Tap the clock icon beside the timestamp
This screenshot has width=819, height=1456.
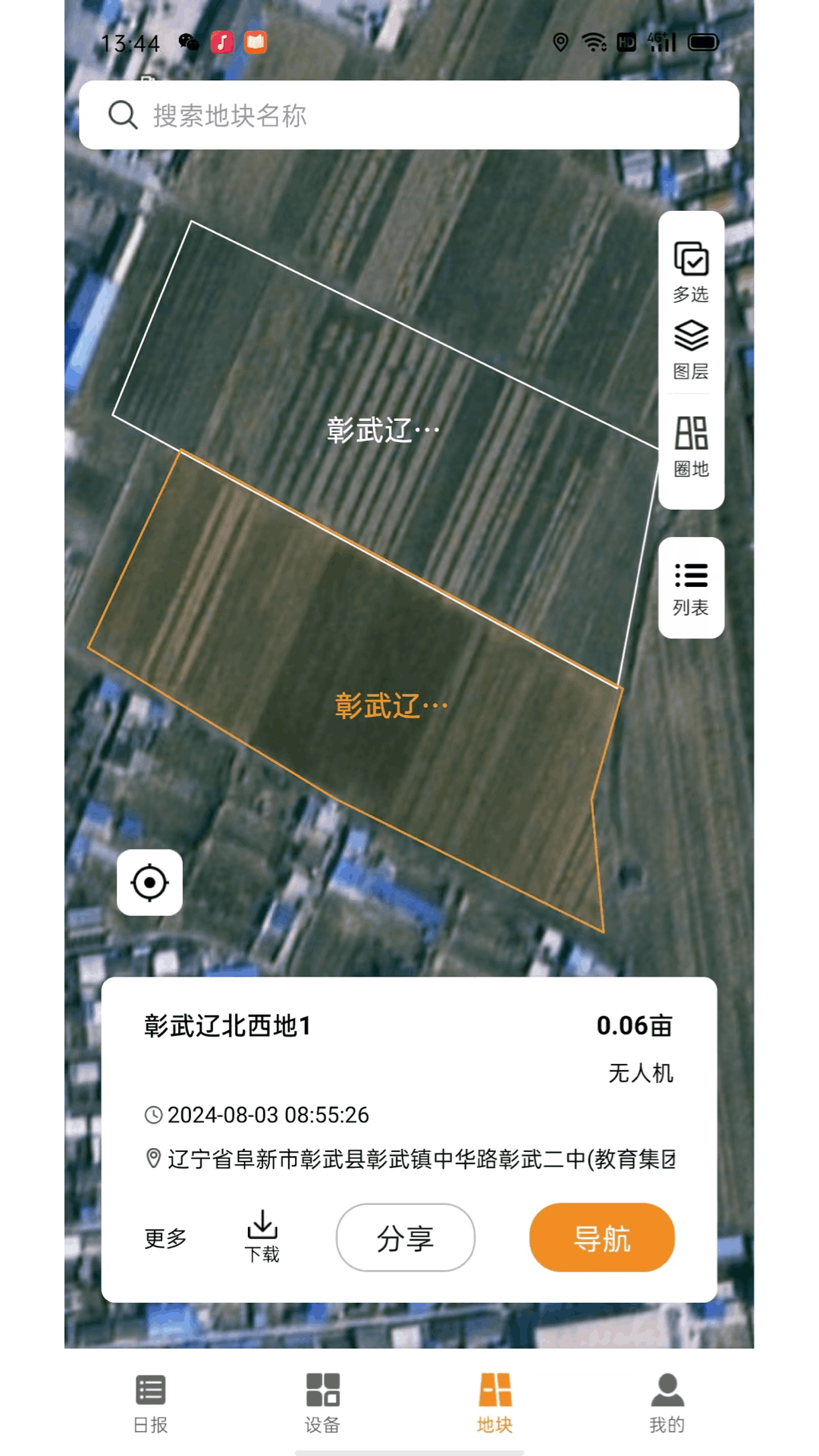[154, 1115]
